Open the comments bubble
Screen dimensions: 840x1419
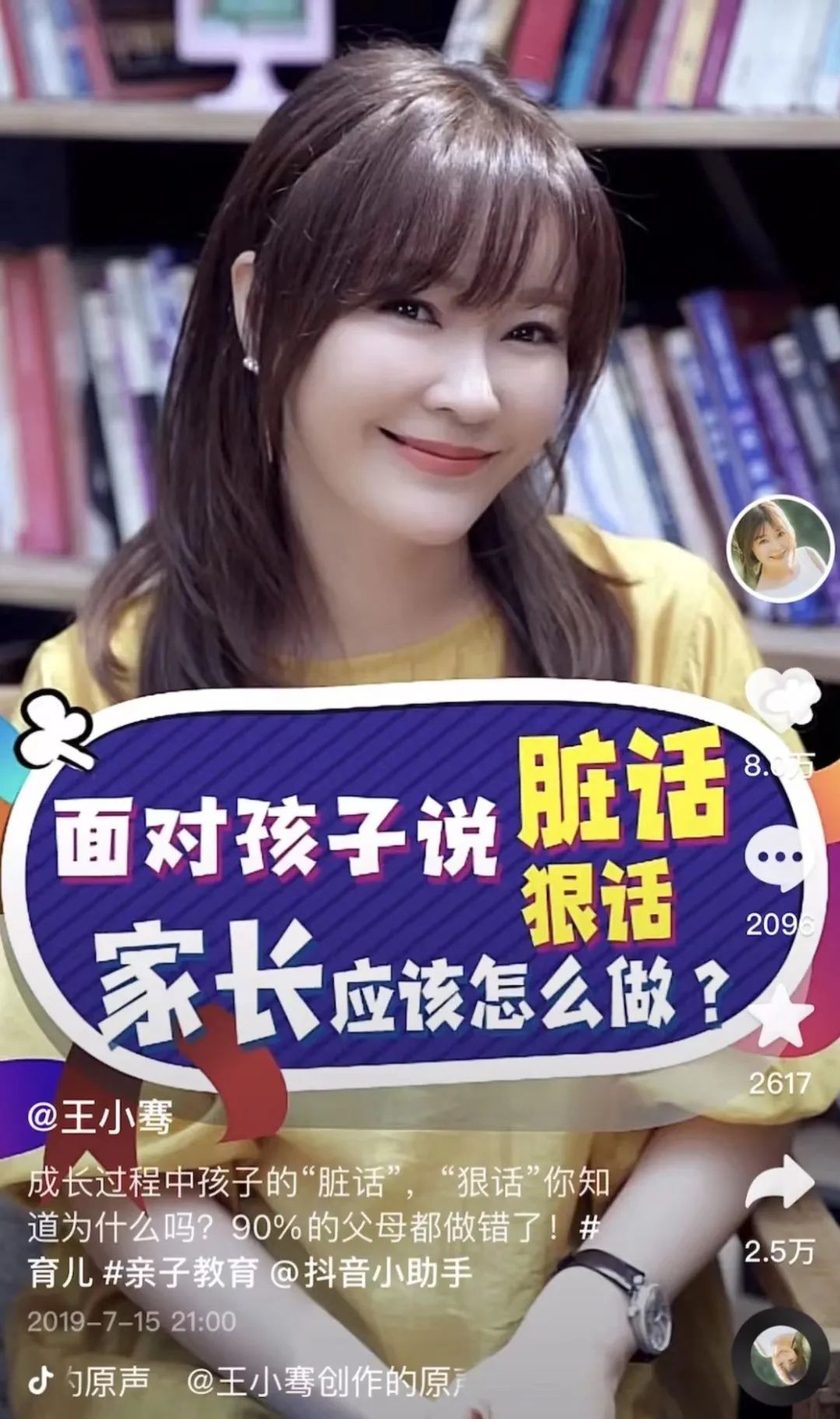[x=778, y=857]
